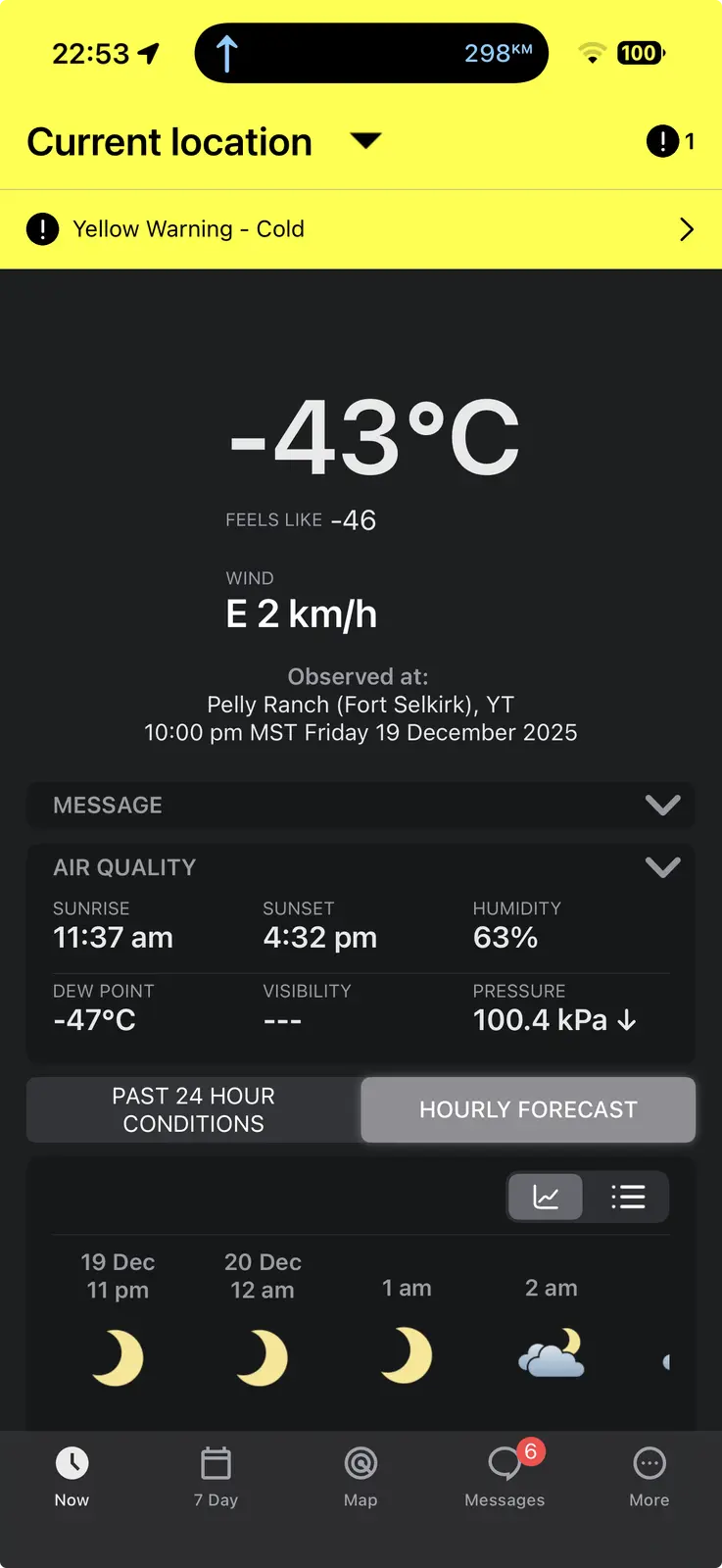Switch to the 7 Day tab
Screen dimensions: 722x1568
point(216,1476)
